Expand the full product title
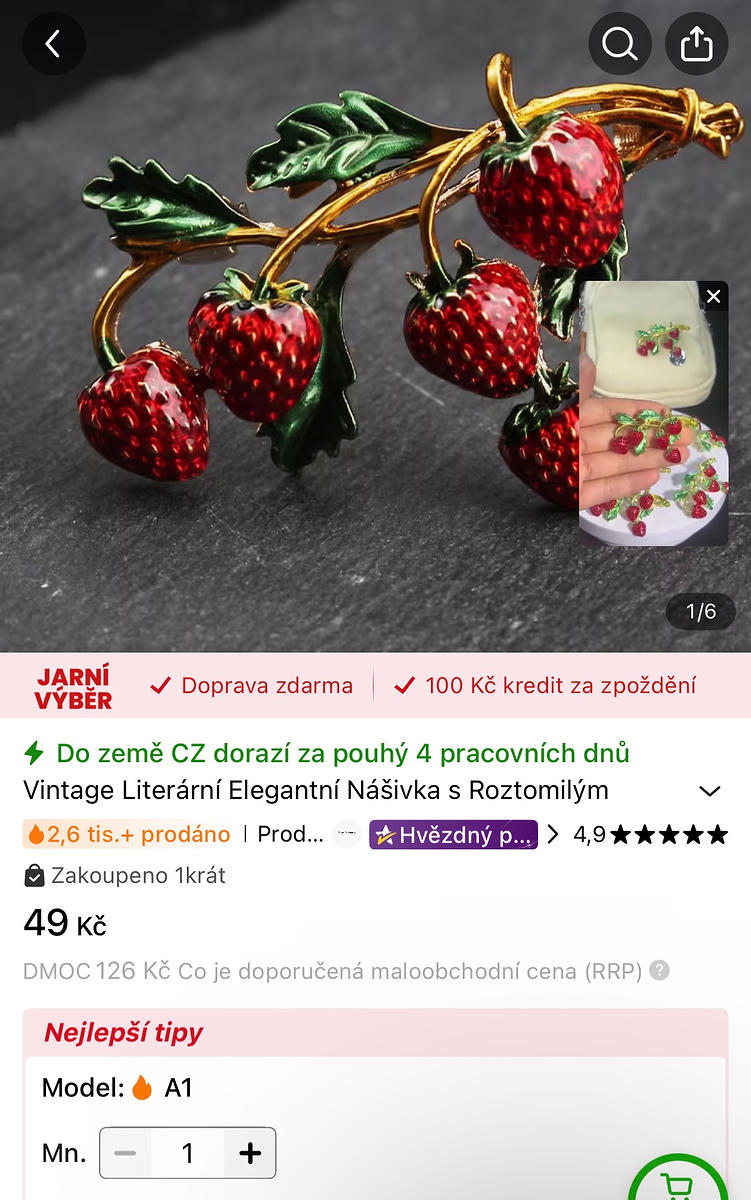Screen dimensions: 751x1200 [x=710, y=791]
